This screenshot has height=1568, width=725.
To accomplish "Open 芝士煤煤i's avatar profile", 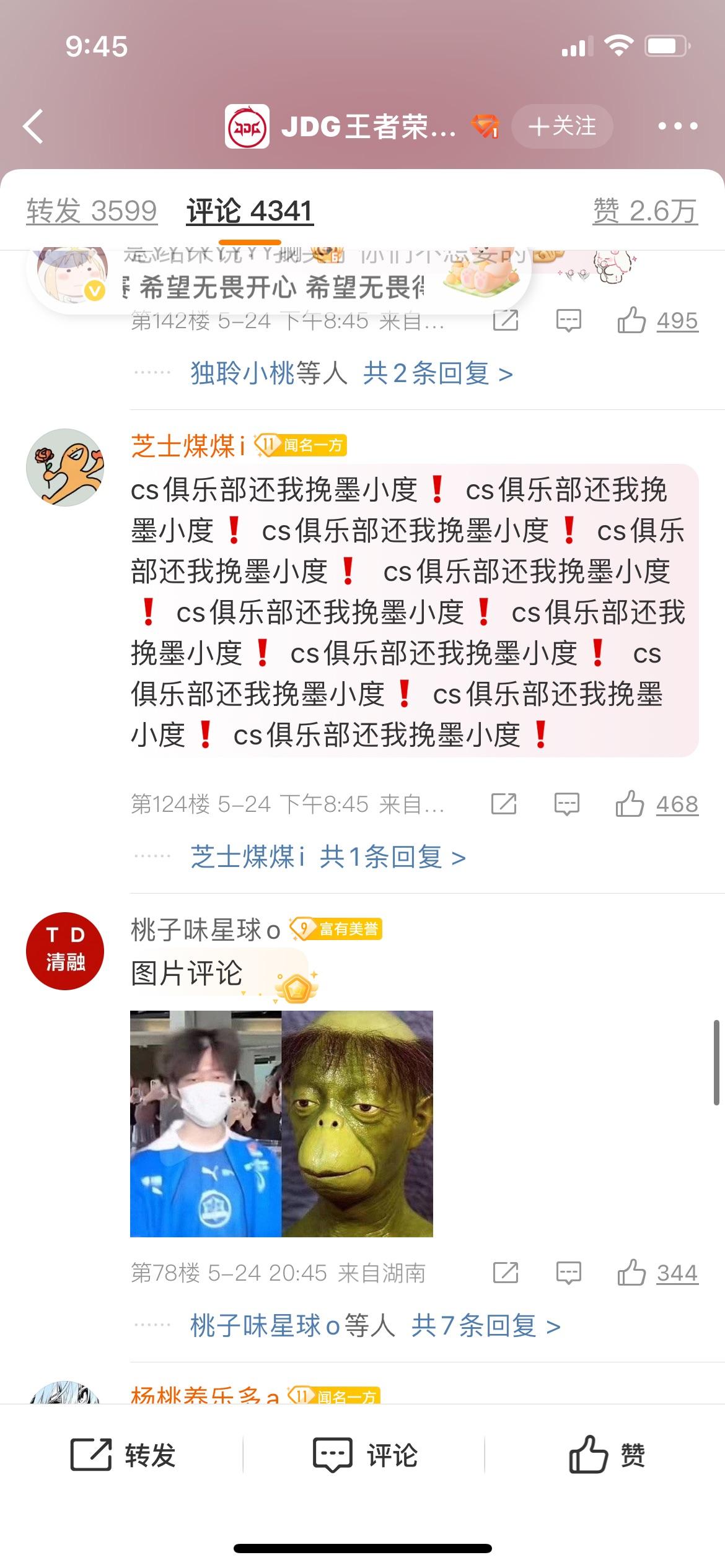I will (x=65, y=468).
